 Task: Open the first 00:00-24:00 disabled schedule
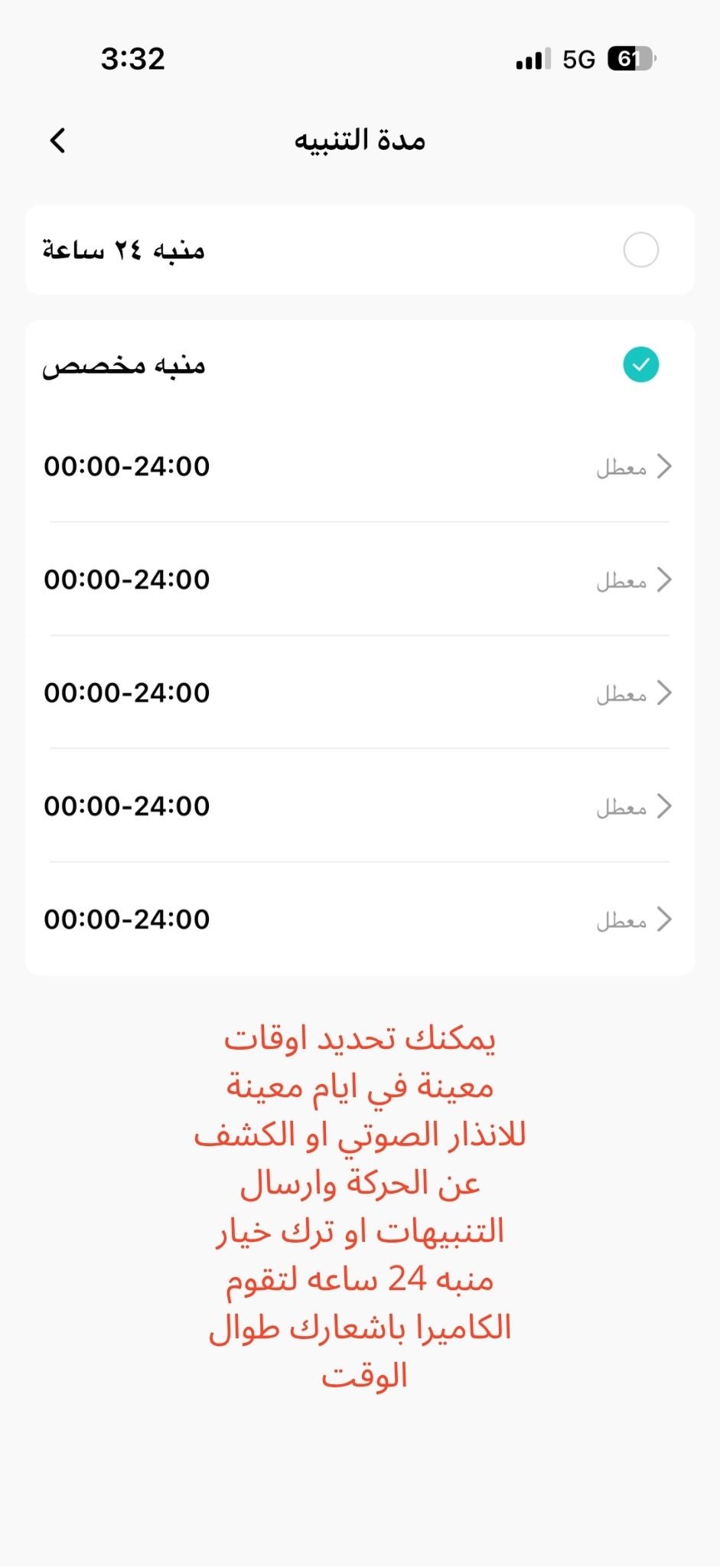tap(360, 466)
